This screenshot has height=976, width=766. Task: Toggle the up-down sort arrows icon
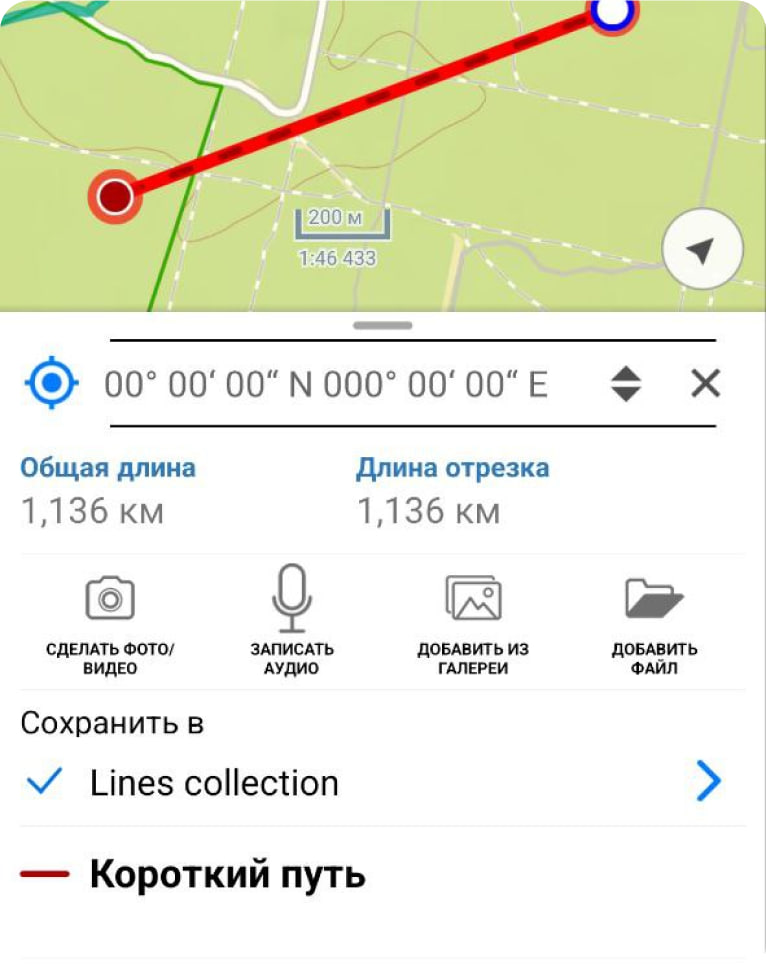pyautogui.click(x=626, y=383)
